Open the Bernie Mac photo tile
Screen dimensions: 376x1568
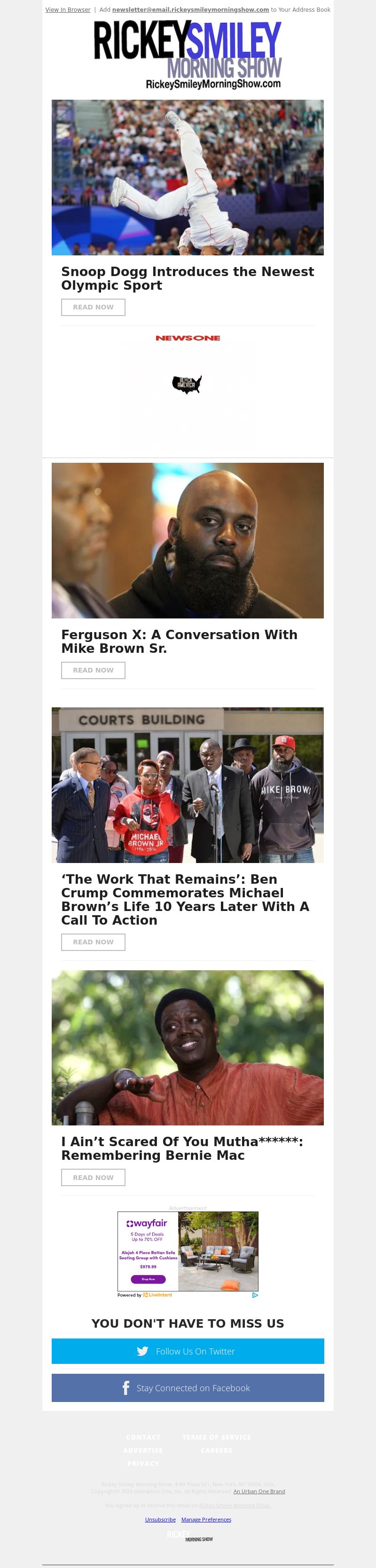pyautogui.click(x=188, y=1047)
